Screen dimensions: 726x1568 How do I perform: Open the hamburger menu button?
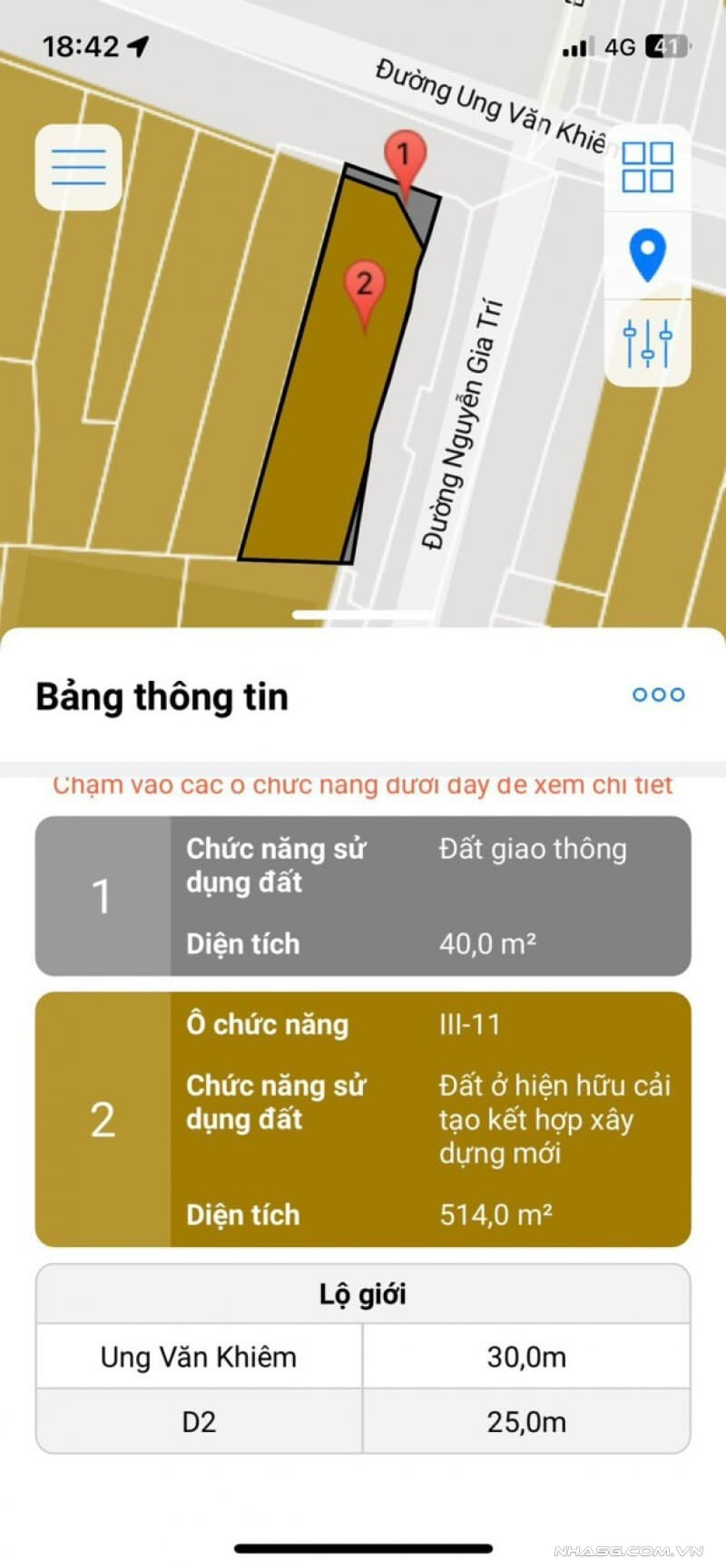(78, 168)
